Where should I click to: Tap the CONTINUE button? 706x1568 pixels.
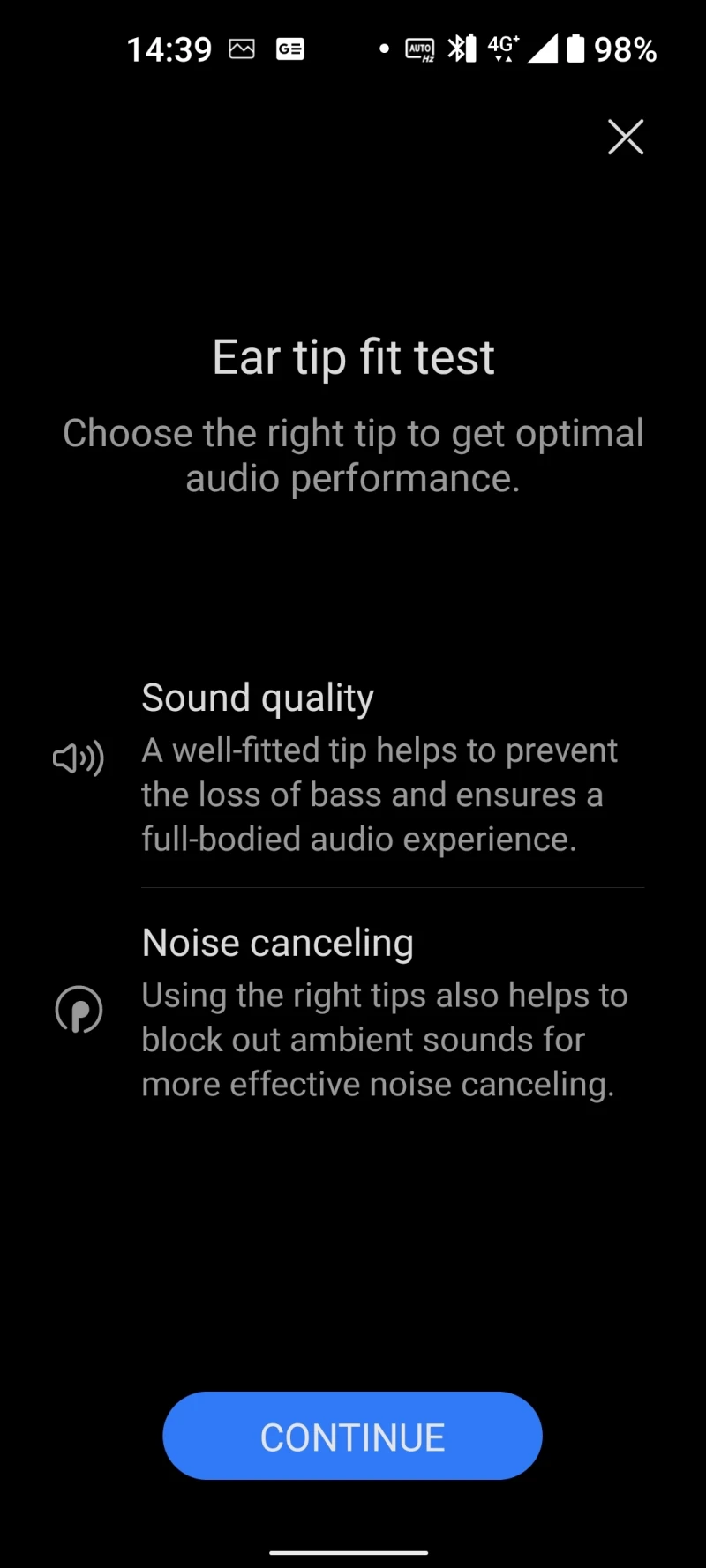[x=352, y=1437]
